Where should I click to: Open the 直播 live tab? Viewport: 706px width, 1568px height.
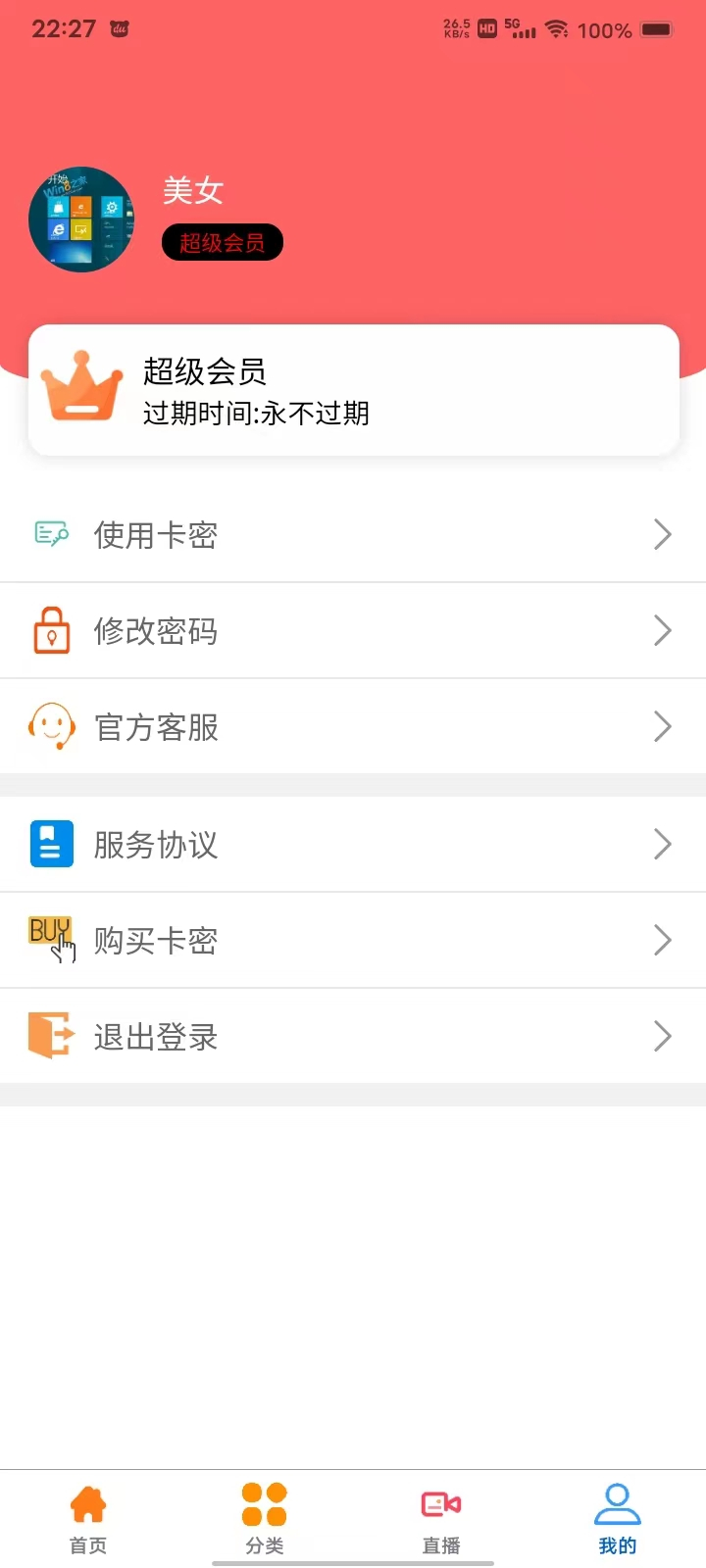441,1519
